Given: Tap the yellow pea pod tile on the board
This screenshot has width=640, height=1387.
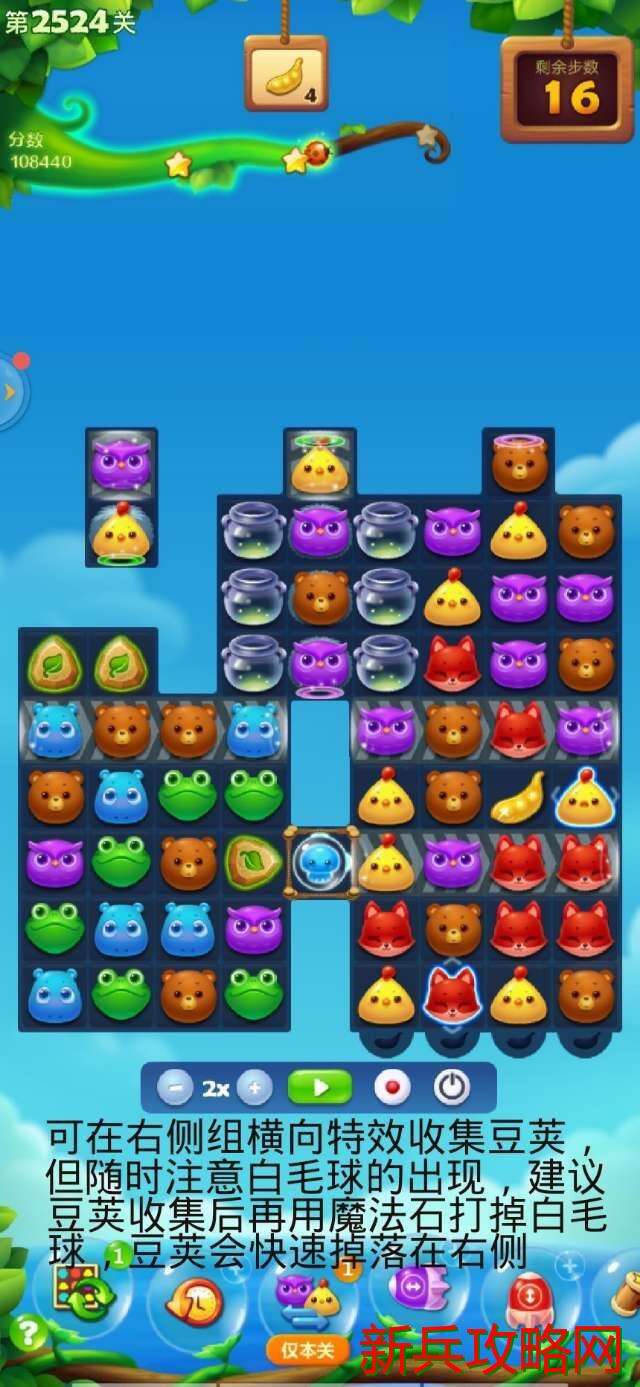Looking at the screenshot, I should pyautogui.click(x=519, y=796).
